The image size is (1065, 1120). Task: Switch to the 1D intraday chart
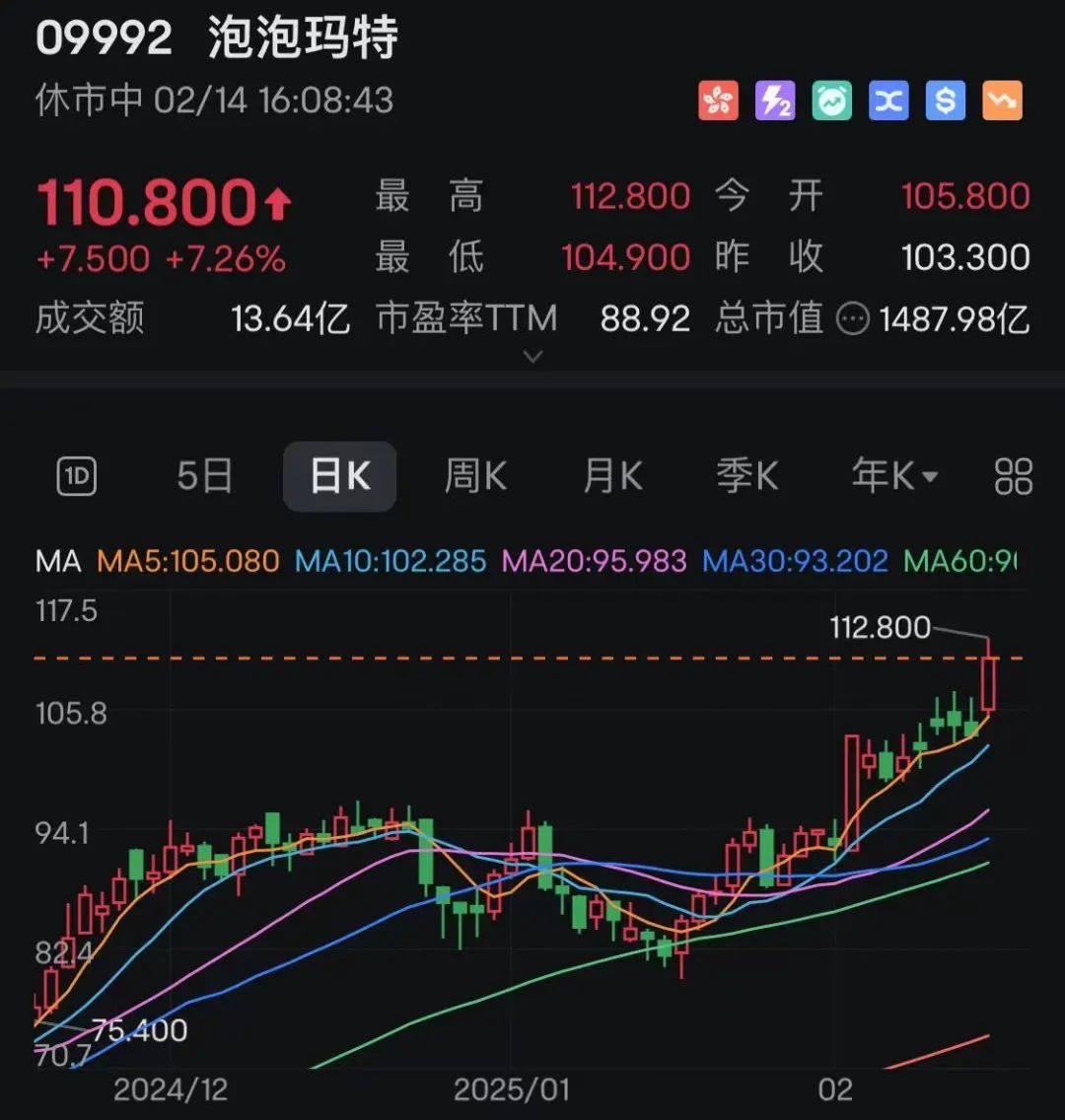click(76, 478)
